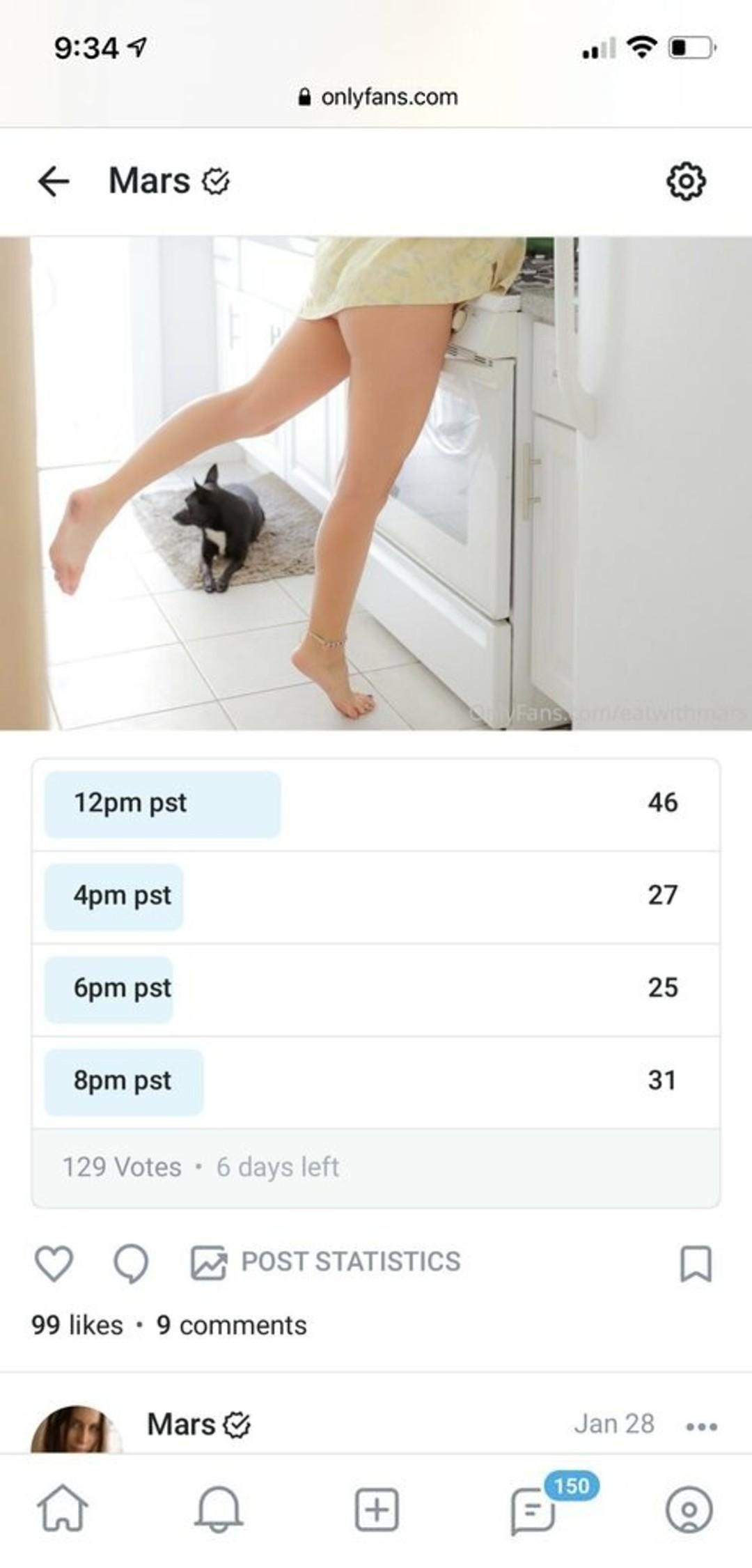Open the post photo full screen
This screenshot has height=1568, width=752.
pyautogui.click(x=376, y=483)
